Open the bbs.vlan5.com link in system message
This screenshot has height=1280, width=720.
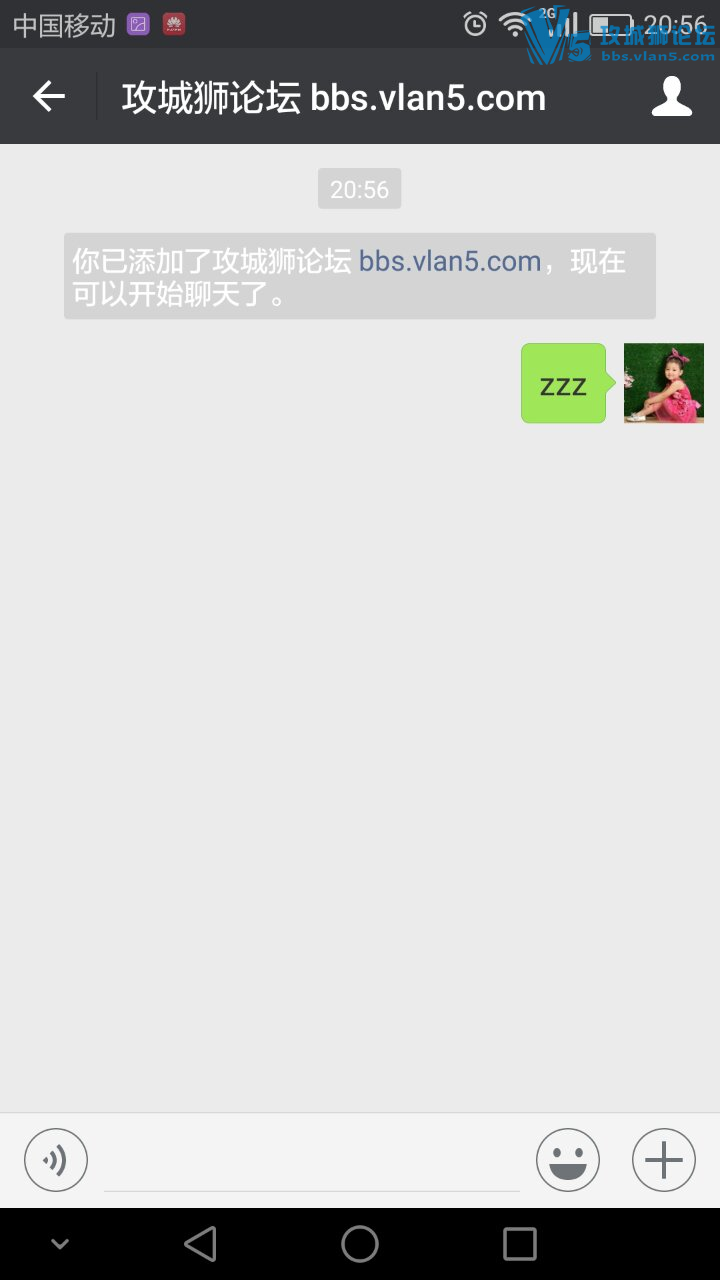point(450,262)
